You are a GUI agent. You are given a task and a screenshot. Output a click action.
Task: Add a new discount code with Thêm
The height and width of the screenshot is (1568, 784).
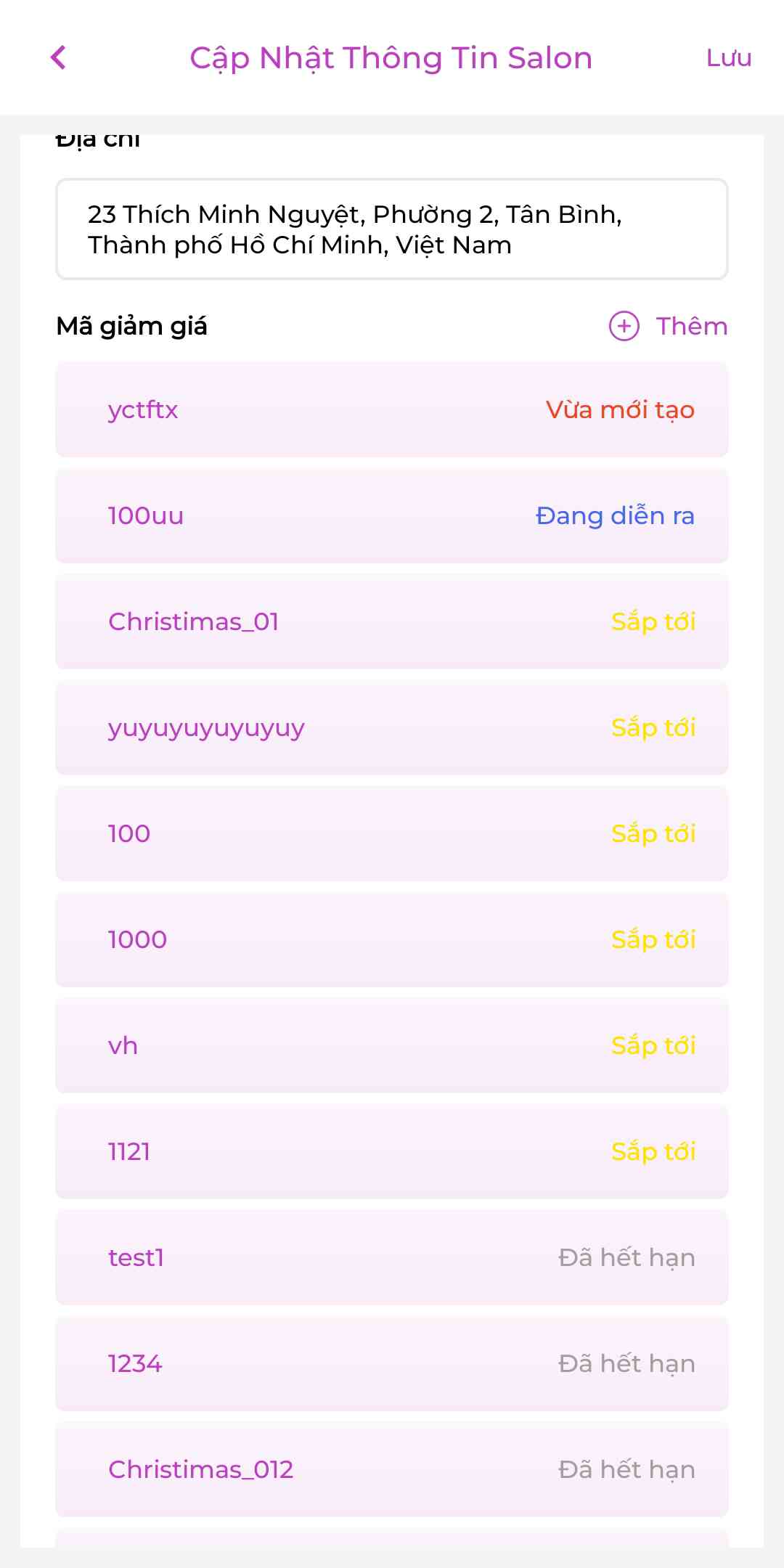pyautogui.click(x=669, y=326)
